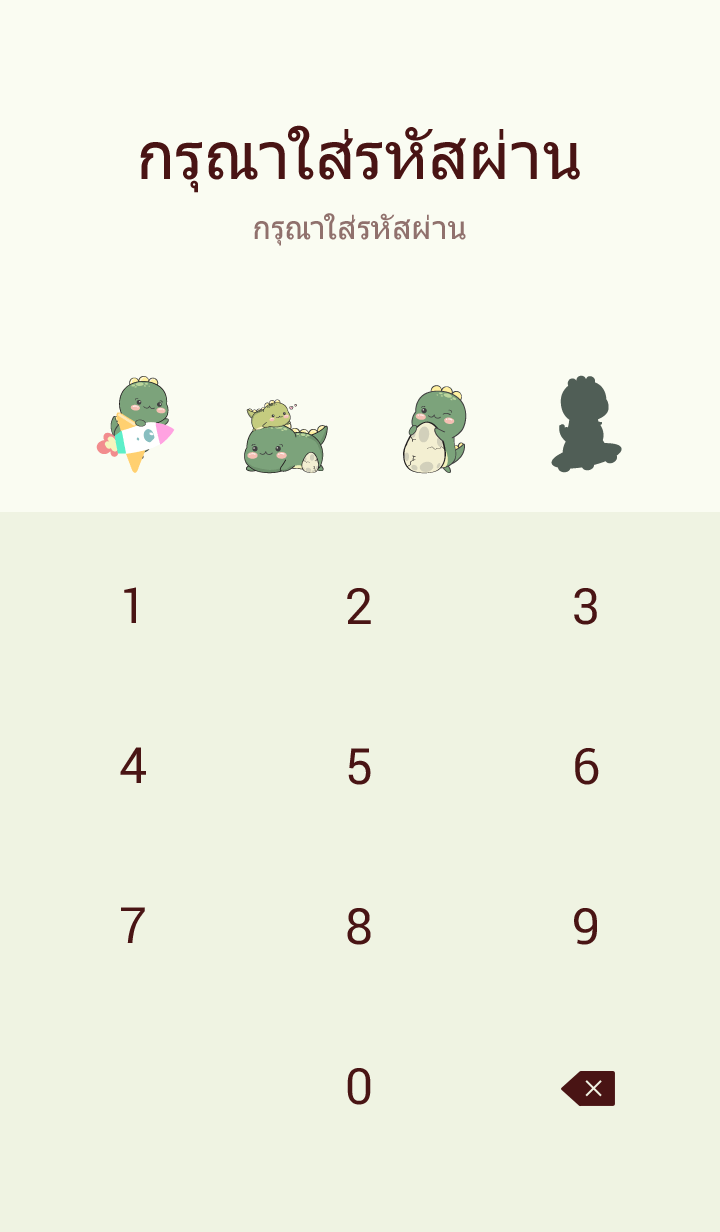Tap number 2 on the keypad

coord(359,607)
